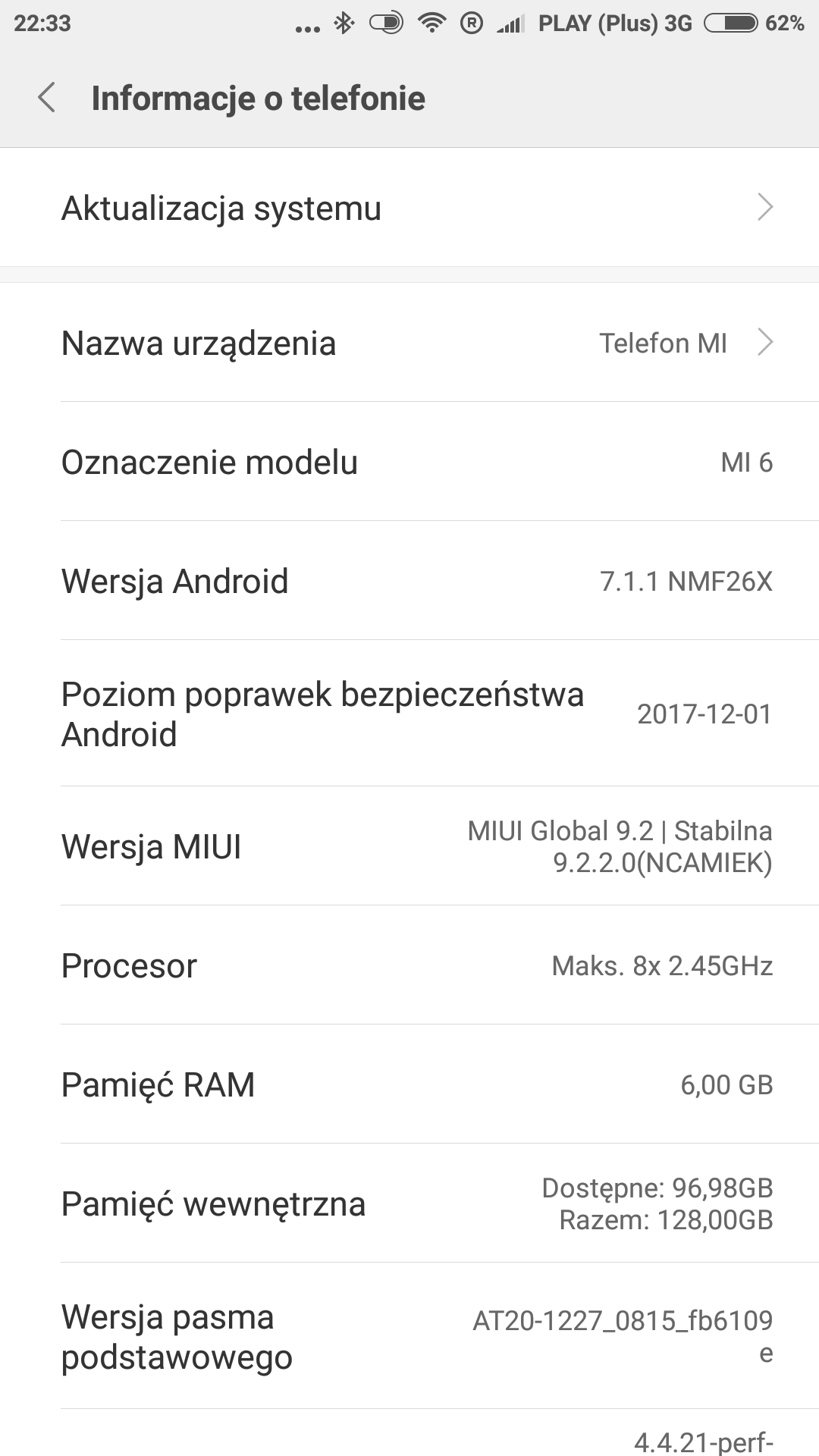Tap the Wersja Android row
This screenshot has width=819, height=1456.
click(x=409, y=581)
